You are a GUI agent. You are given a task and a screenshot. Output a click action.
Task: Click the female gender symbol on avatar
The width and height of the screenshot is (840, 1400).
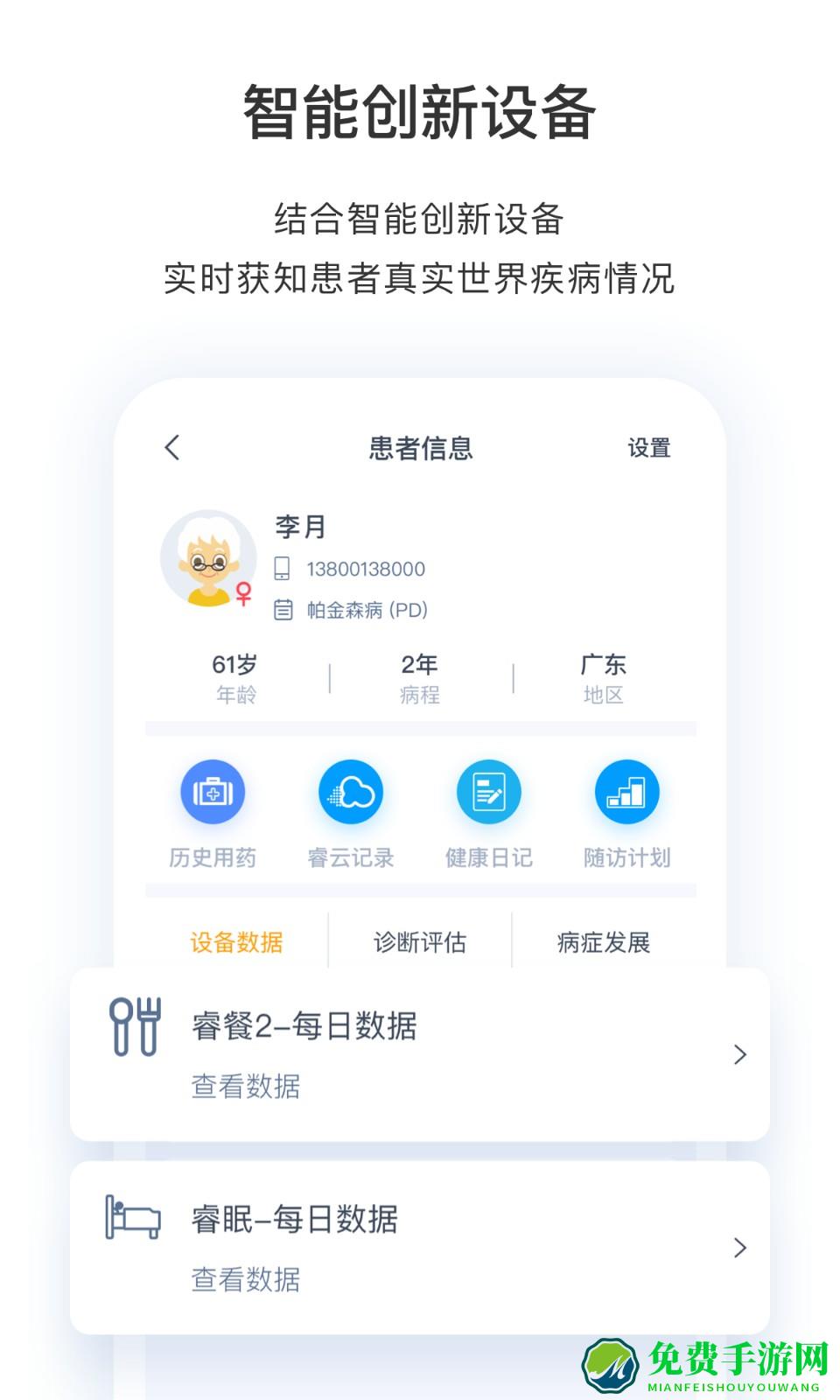(x=244, y=591)
